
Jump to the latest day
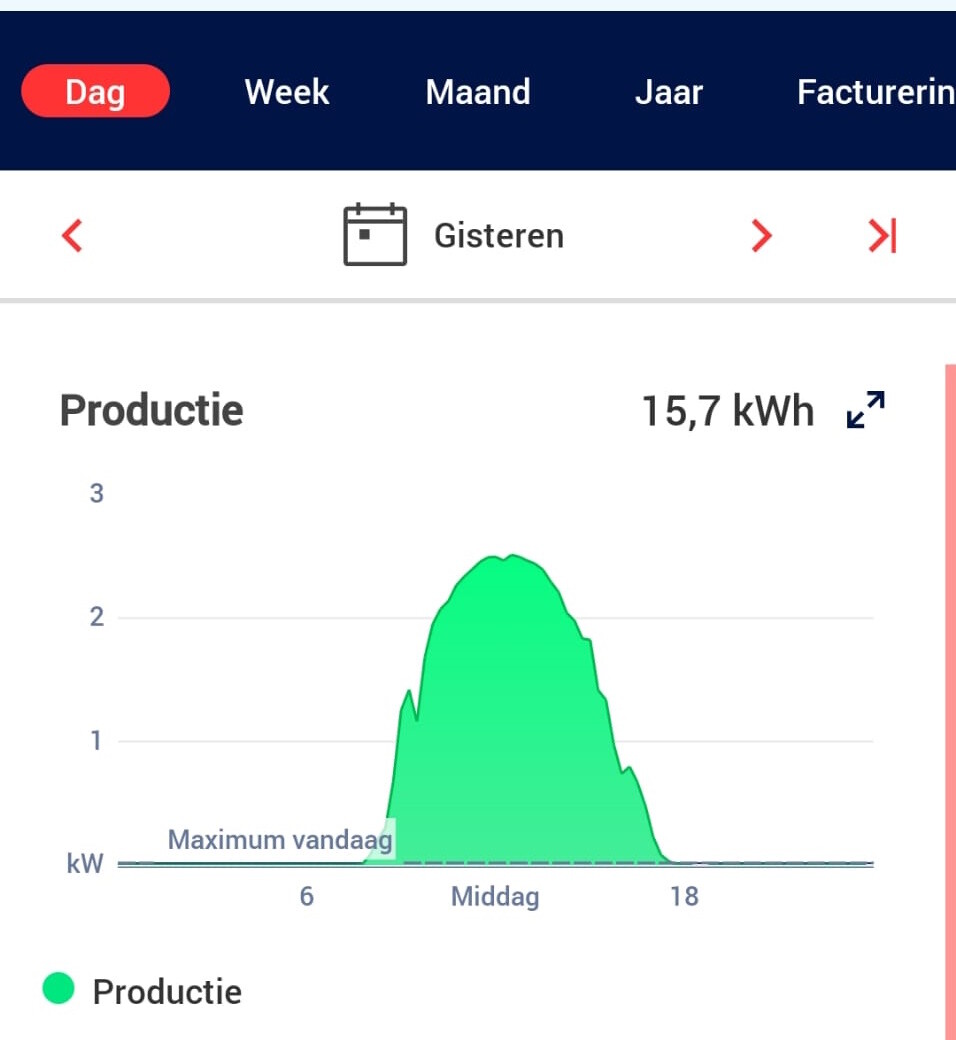882,236
